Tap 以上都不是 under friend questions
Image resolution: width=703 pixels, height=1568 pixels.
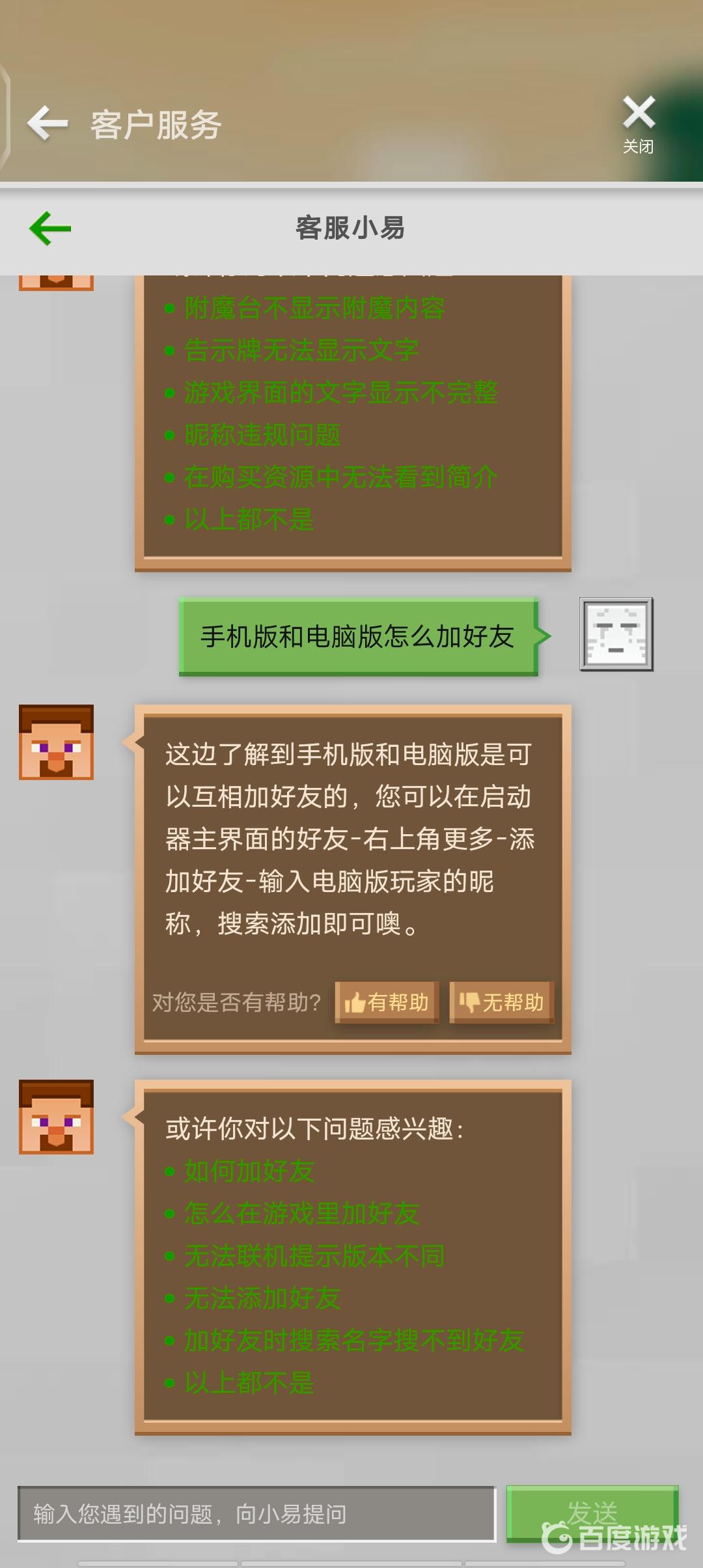tap(249, 1383)
